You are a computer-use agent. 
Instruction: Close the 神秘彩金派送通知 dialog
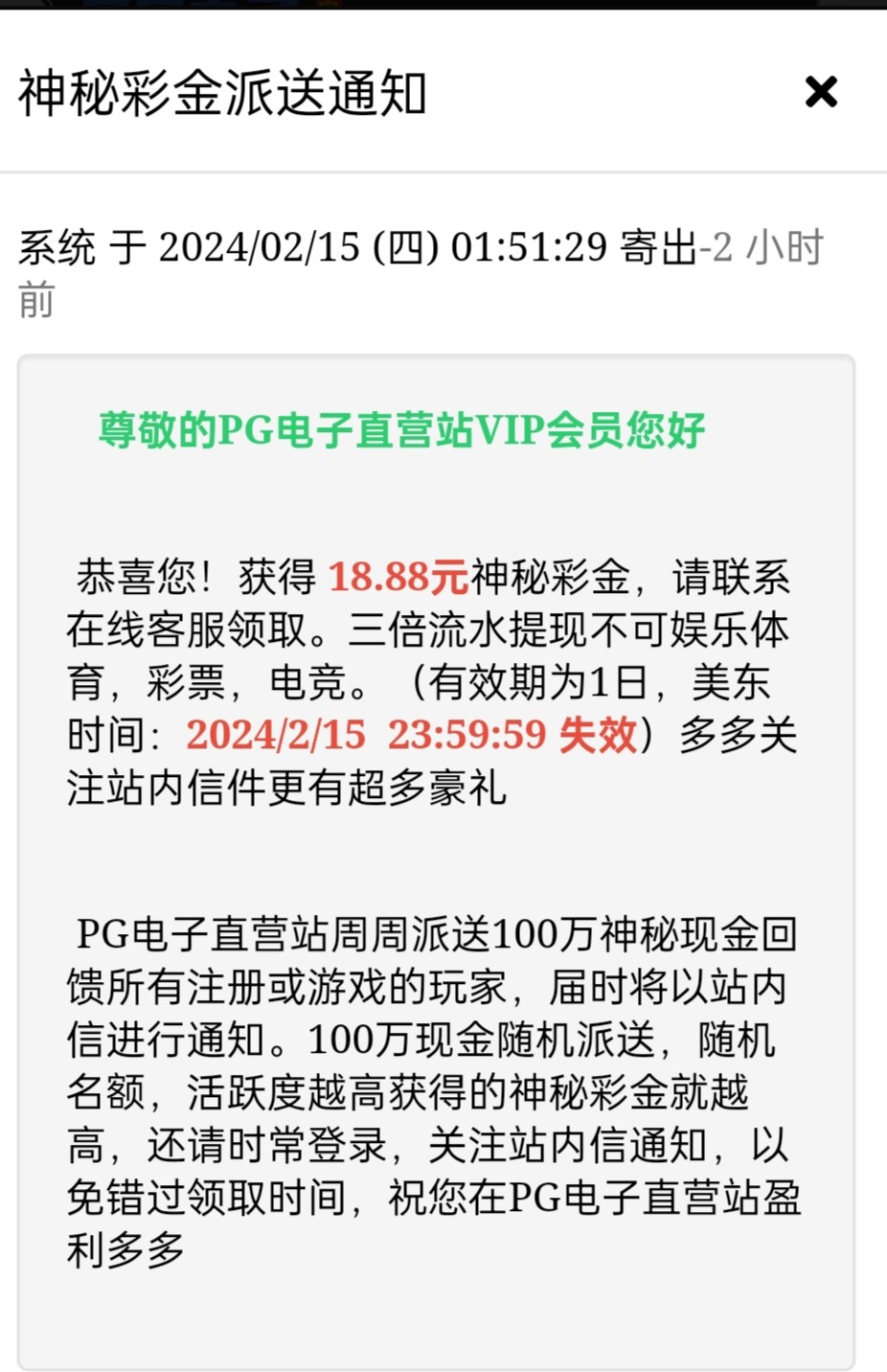coord(821,92)
